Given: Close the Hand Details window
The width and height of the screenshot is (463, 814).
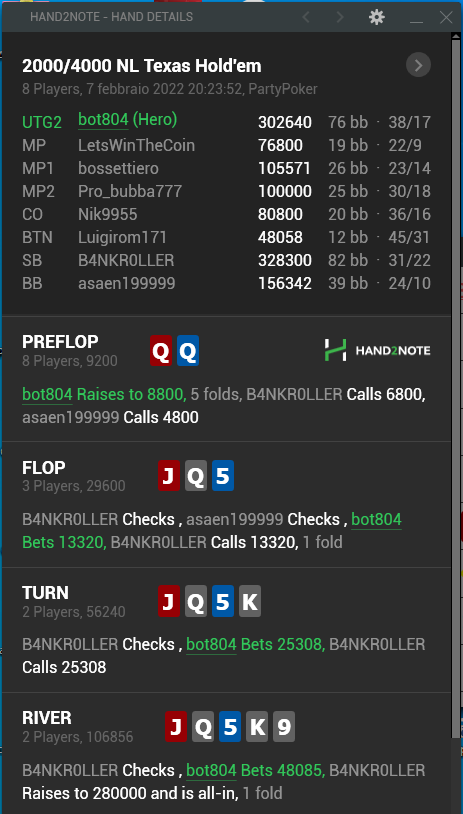Looking at the screenshot, I should click(446, 17).
